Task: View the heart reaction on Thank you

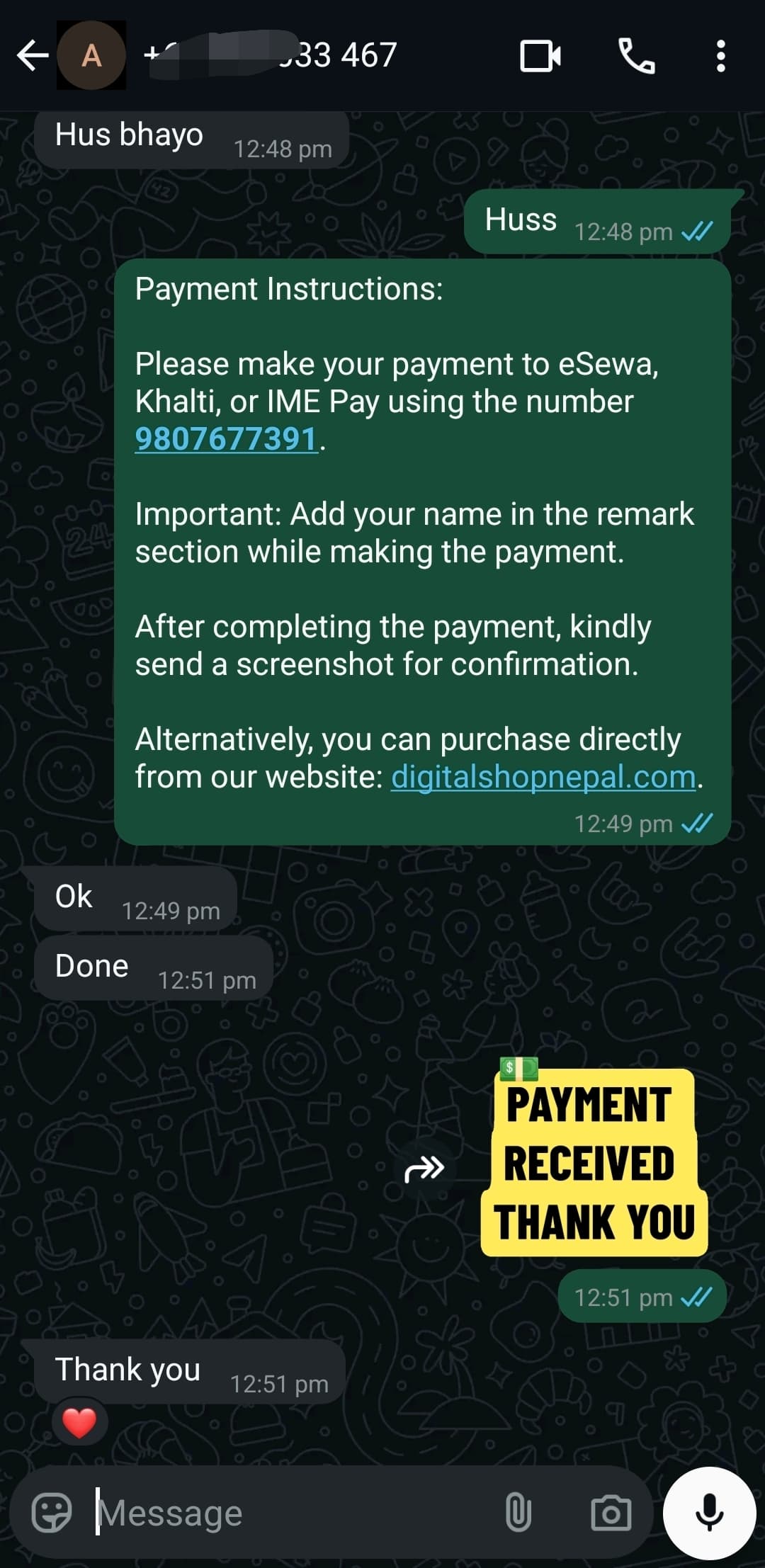Action: 79,1422
